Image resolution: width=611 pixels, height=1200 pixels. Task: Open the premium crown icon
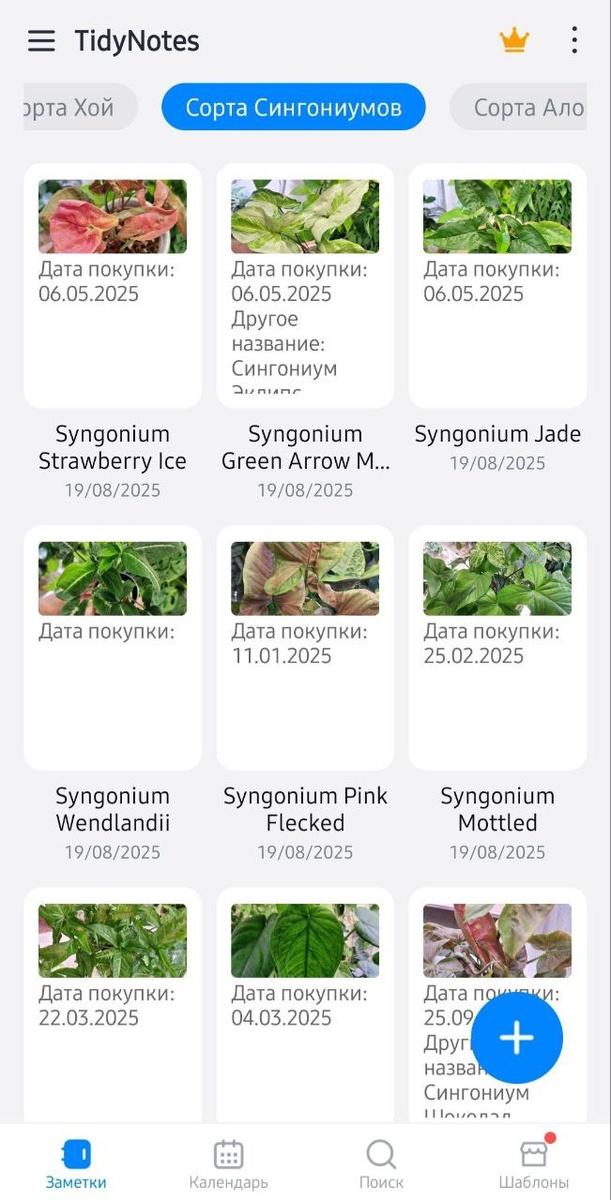click(514, 41)
